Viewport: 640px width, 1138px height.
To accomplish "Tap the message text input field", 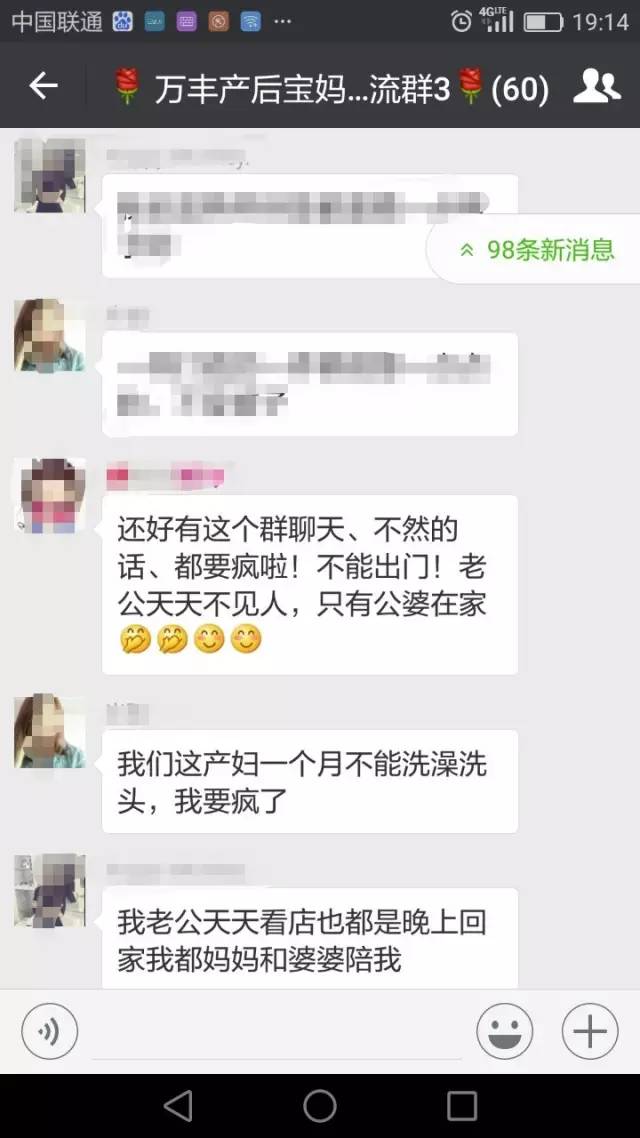I will pos(276,1030).
